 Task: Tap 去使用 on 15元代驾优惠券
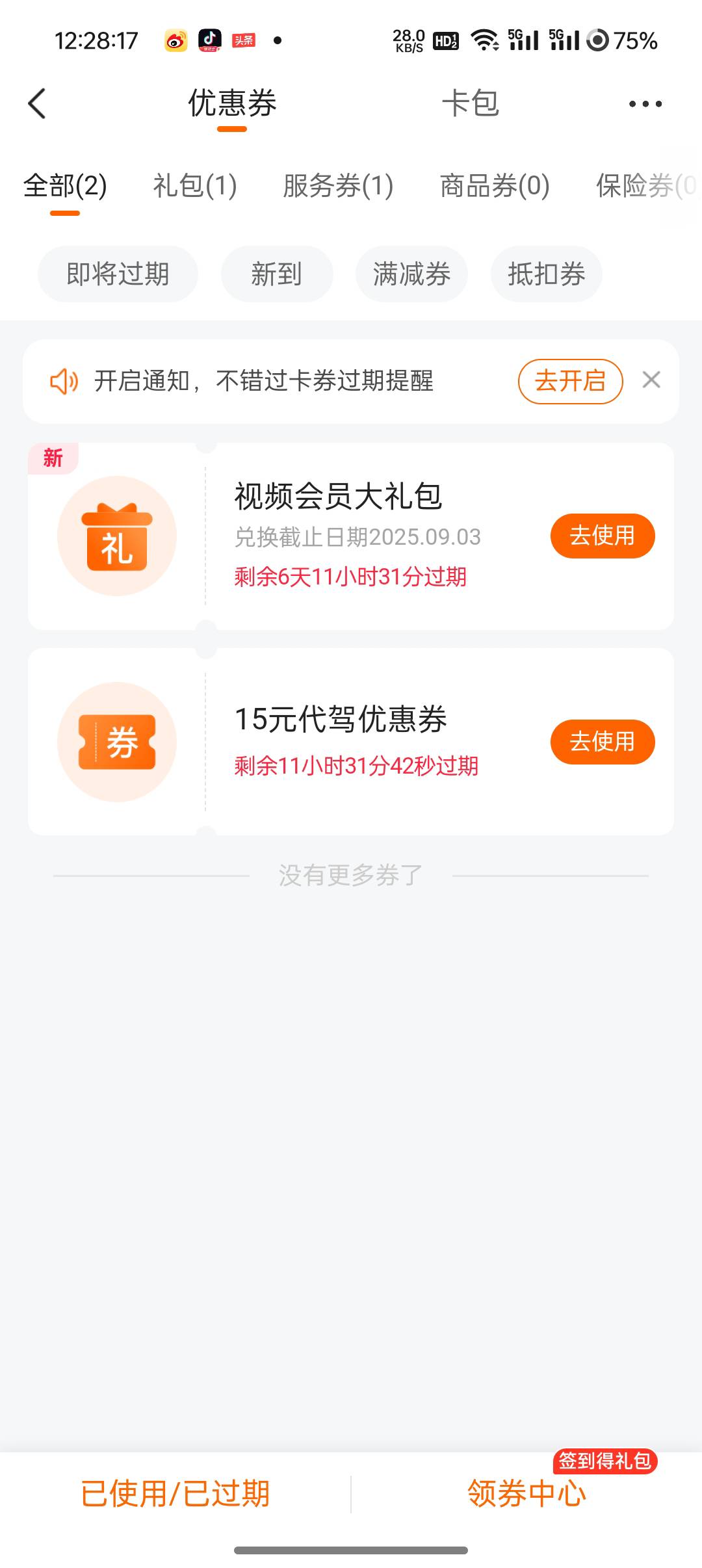[603, 742]
